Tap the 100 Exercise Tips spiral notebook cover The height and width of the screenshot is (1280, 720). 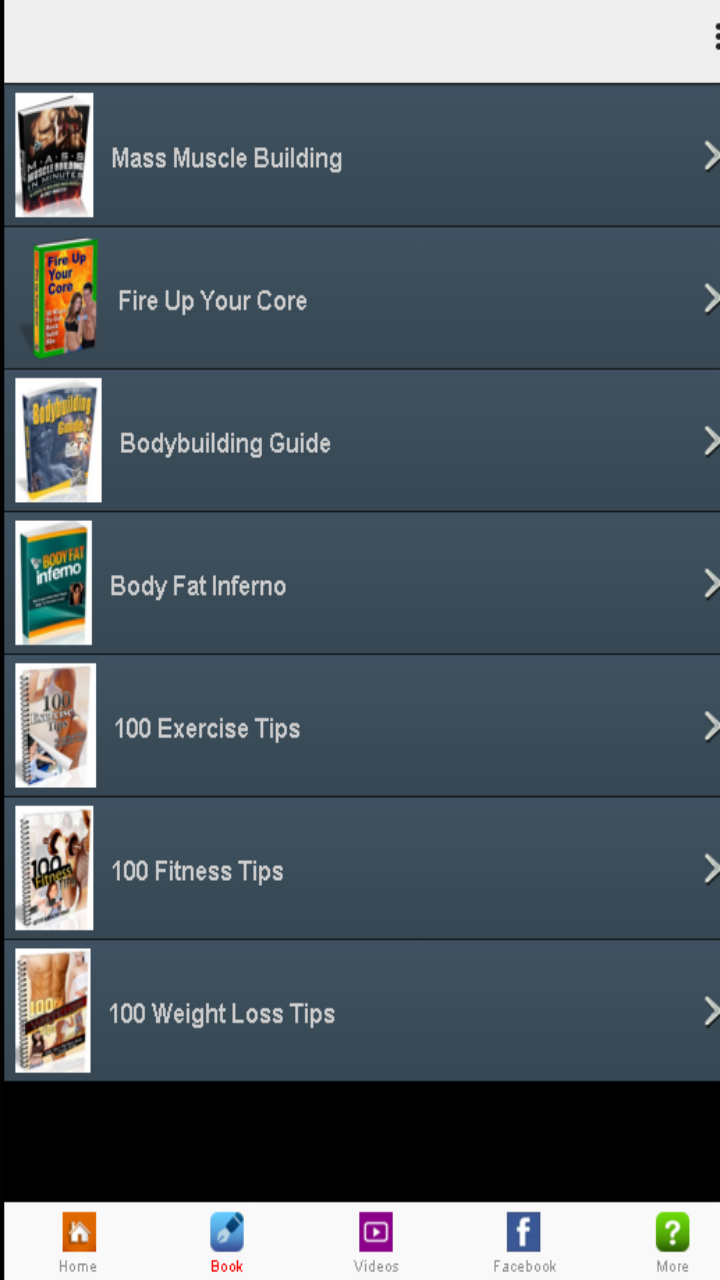[x=55, y=725]
